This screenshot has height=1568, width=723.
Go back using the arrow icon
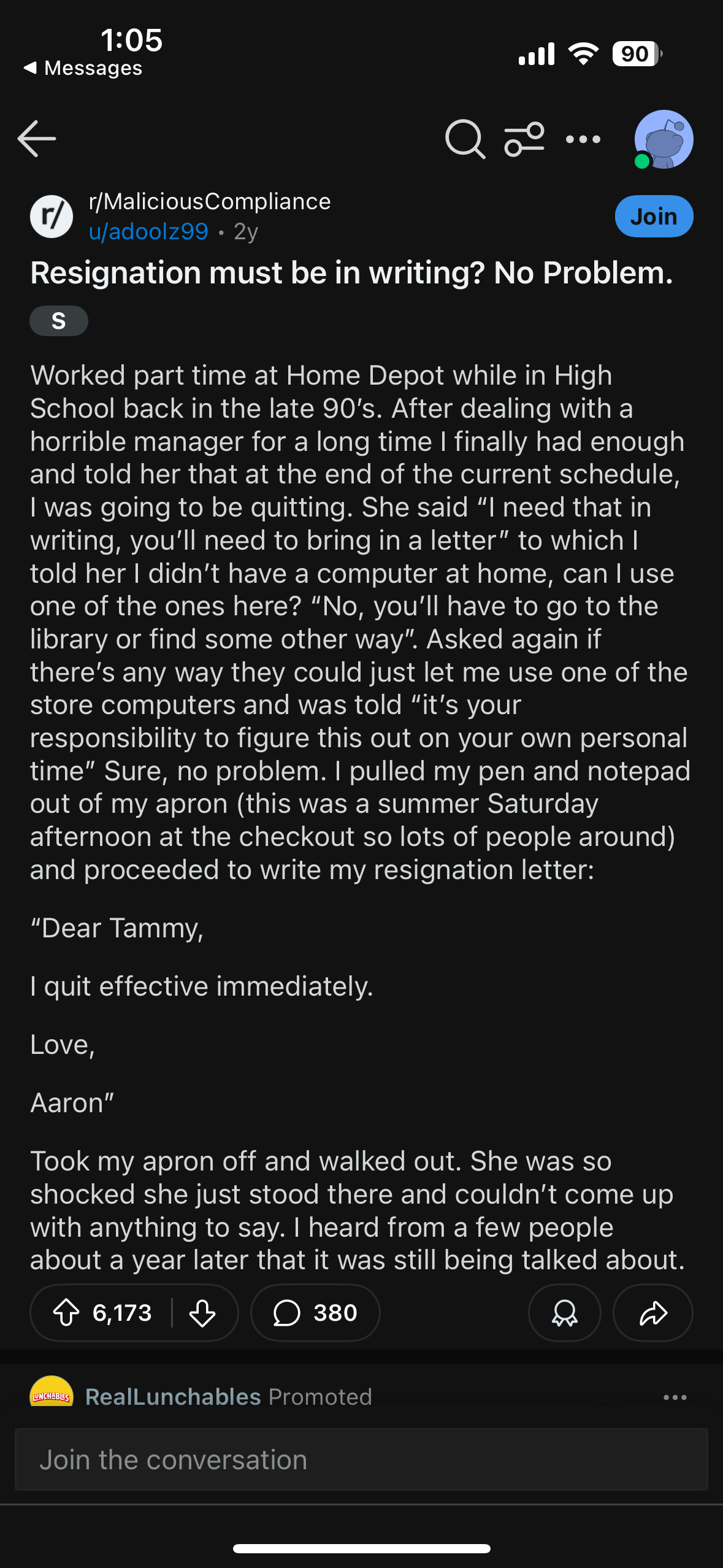[37, 139]
